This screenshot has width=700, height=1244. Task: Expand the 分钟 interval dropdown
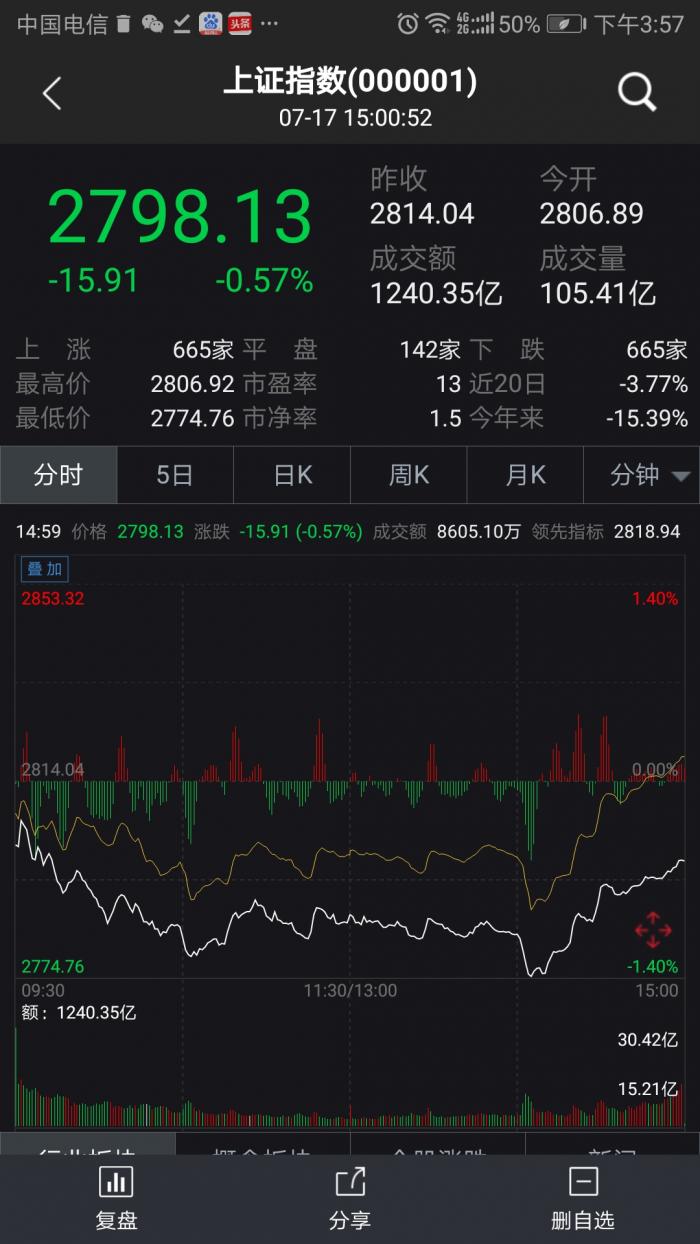[x=642, y=475]
